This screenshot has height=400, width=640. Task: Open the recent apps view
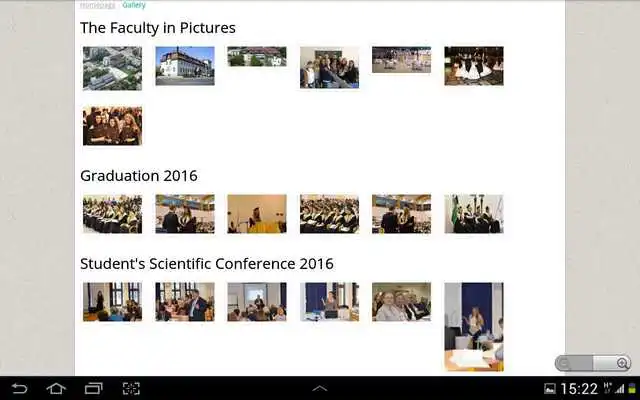(x=93, y=388)
